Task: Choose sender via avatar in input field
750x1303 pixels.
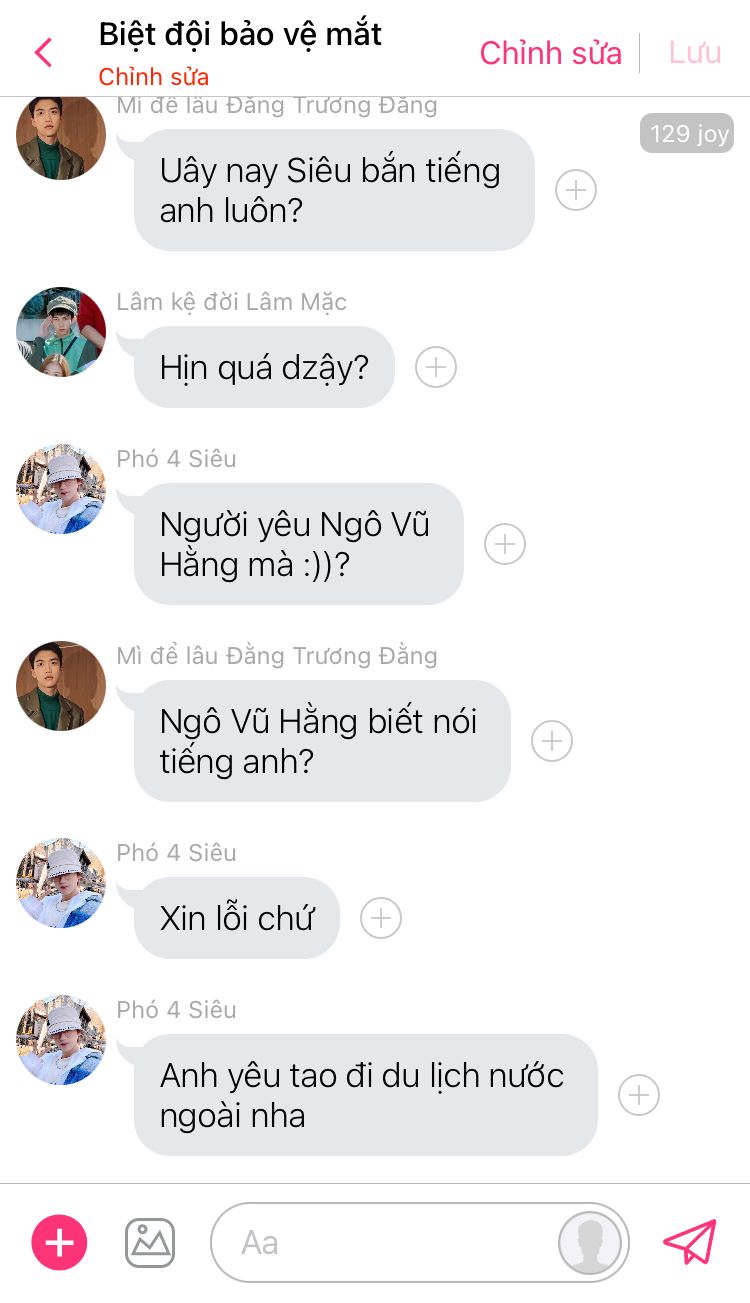Action: 590,1243
